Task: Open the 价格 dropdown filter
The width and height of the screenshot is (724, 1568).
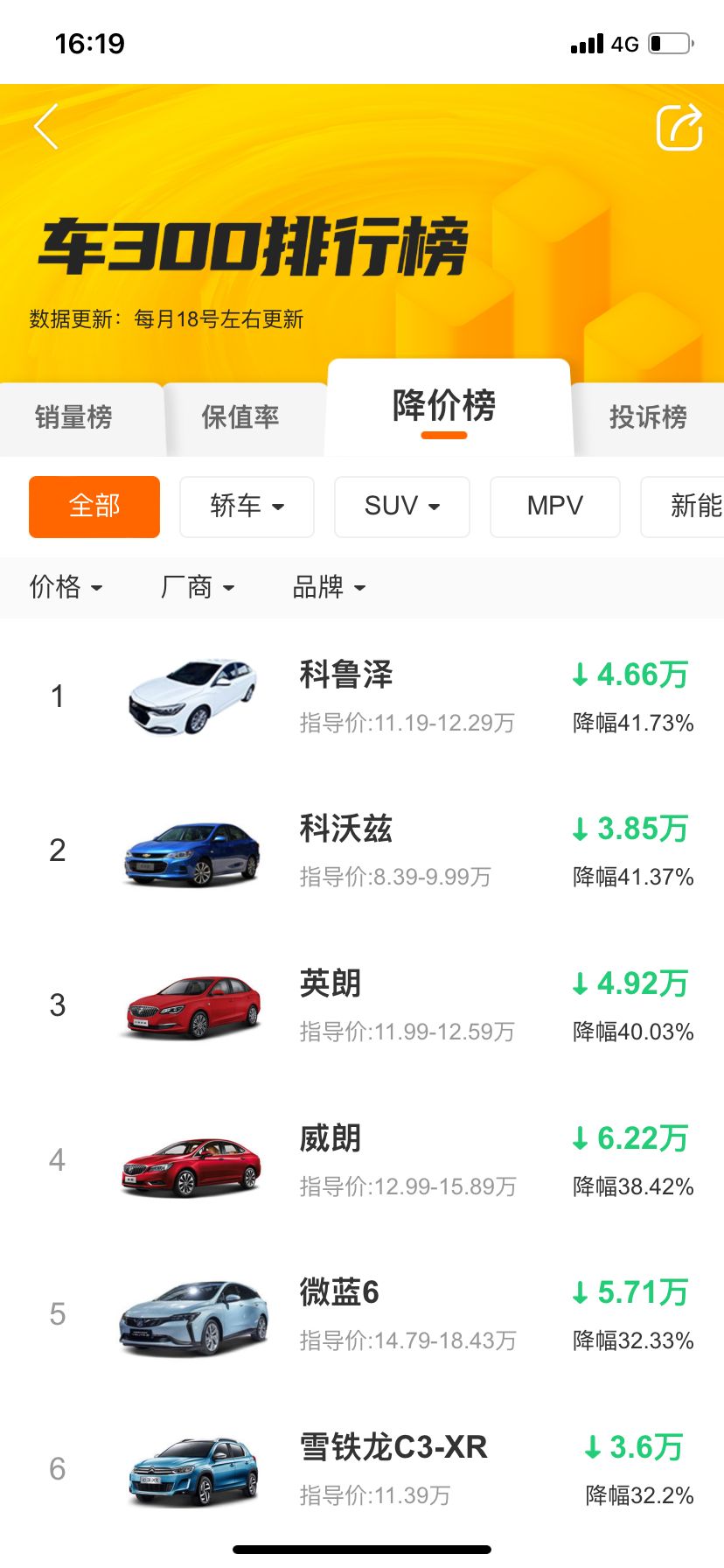Action: pos(67,587)
